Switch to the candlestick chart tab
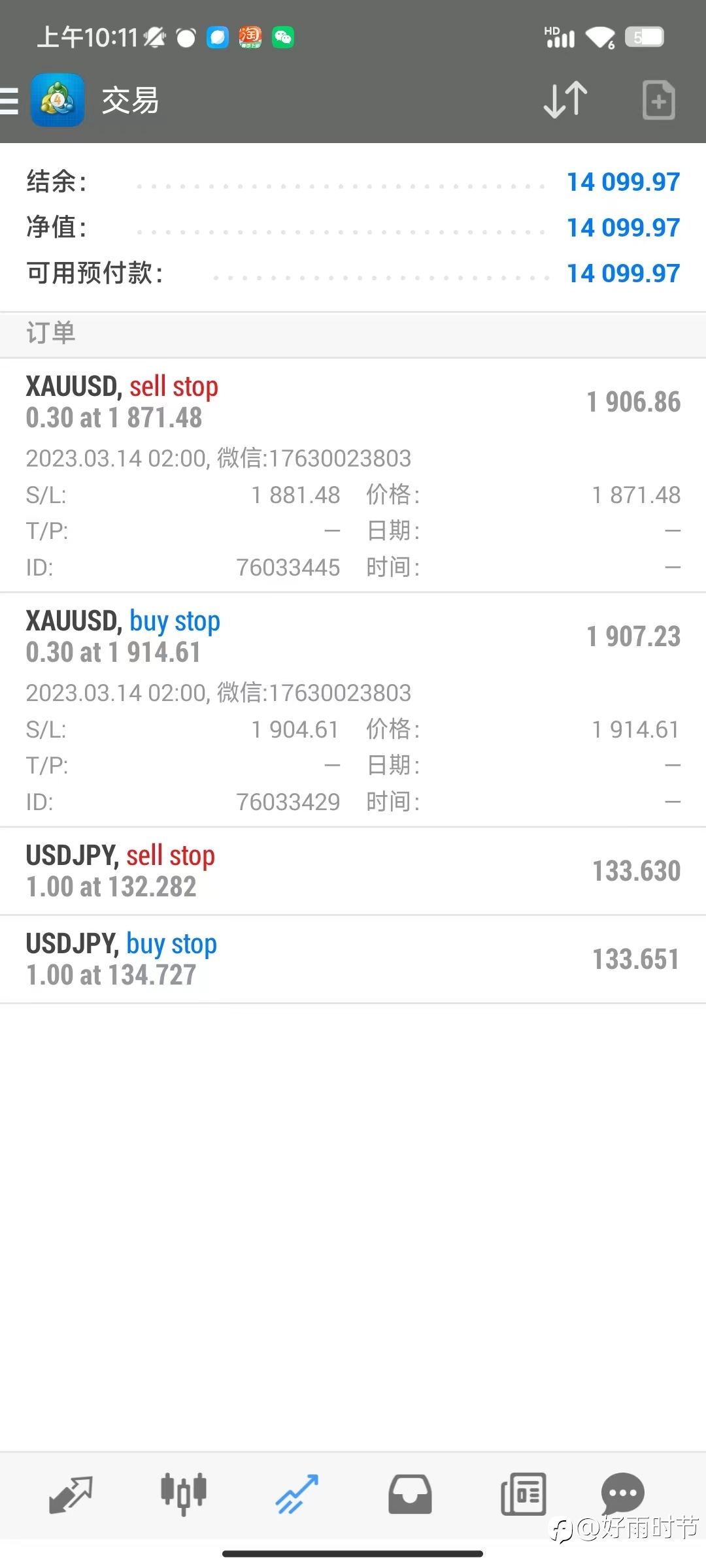The width and height of the screenshot is (706, 1568). pos(184,1494)
